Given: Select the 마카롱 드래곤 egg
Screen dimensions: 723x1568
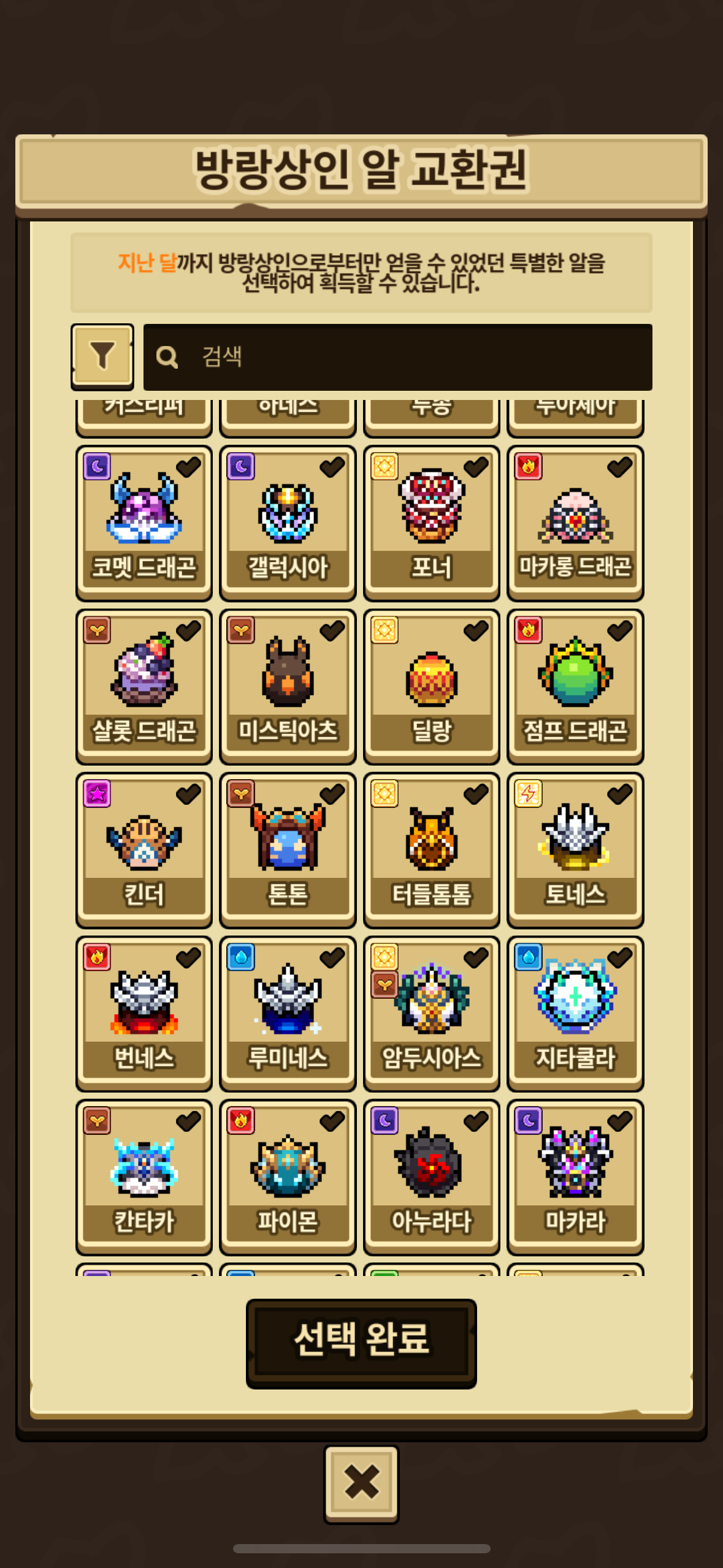Looking at the screenshot, I should click(x=575, y=522).
